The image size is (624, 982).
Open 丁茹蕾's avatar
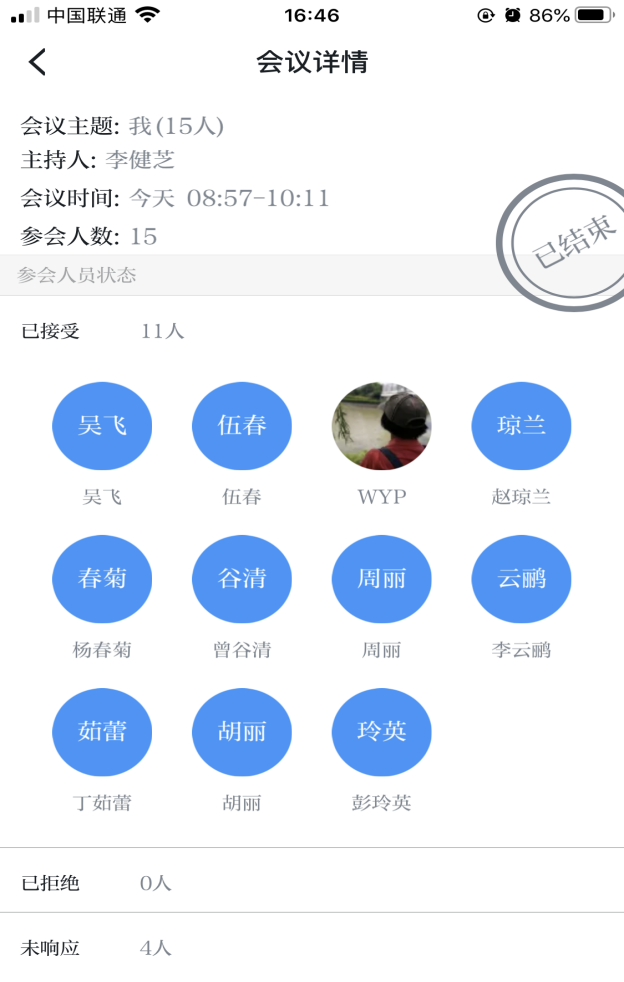point(102,732)
